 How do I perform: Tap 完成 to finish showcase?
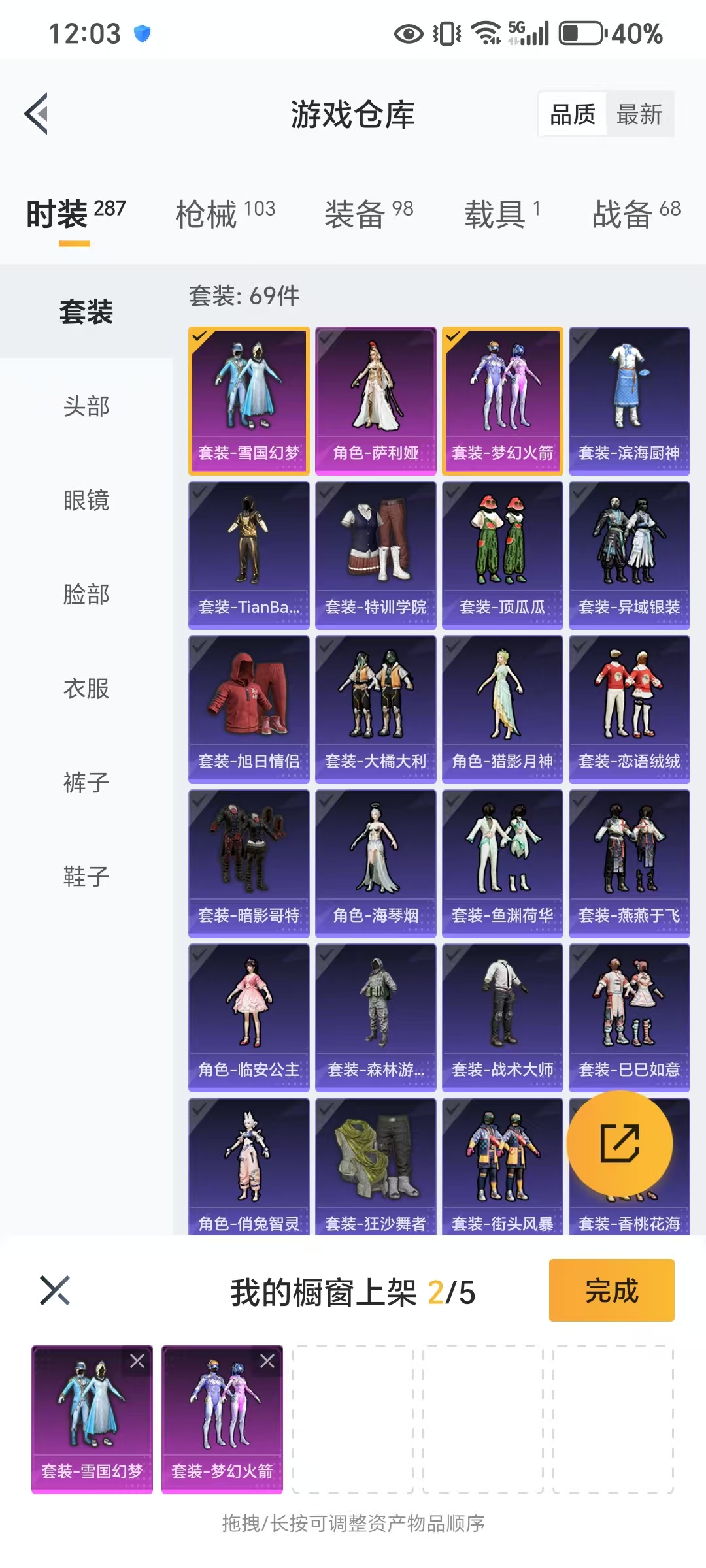[611, 1290]
